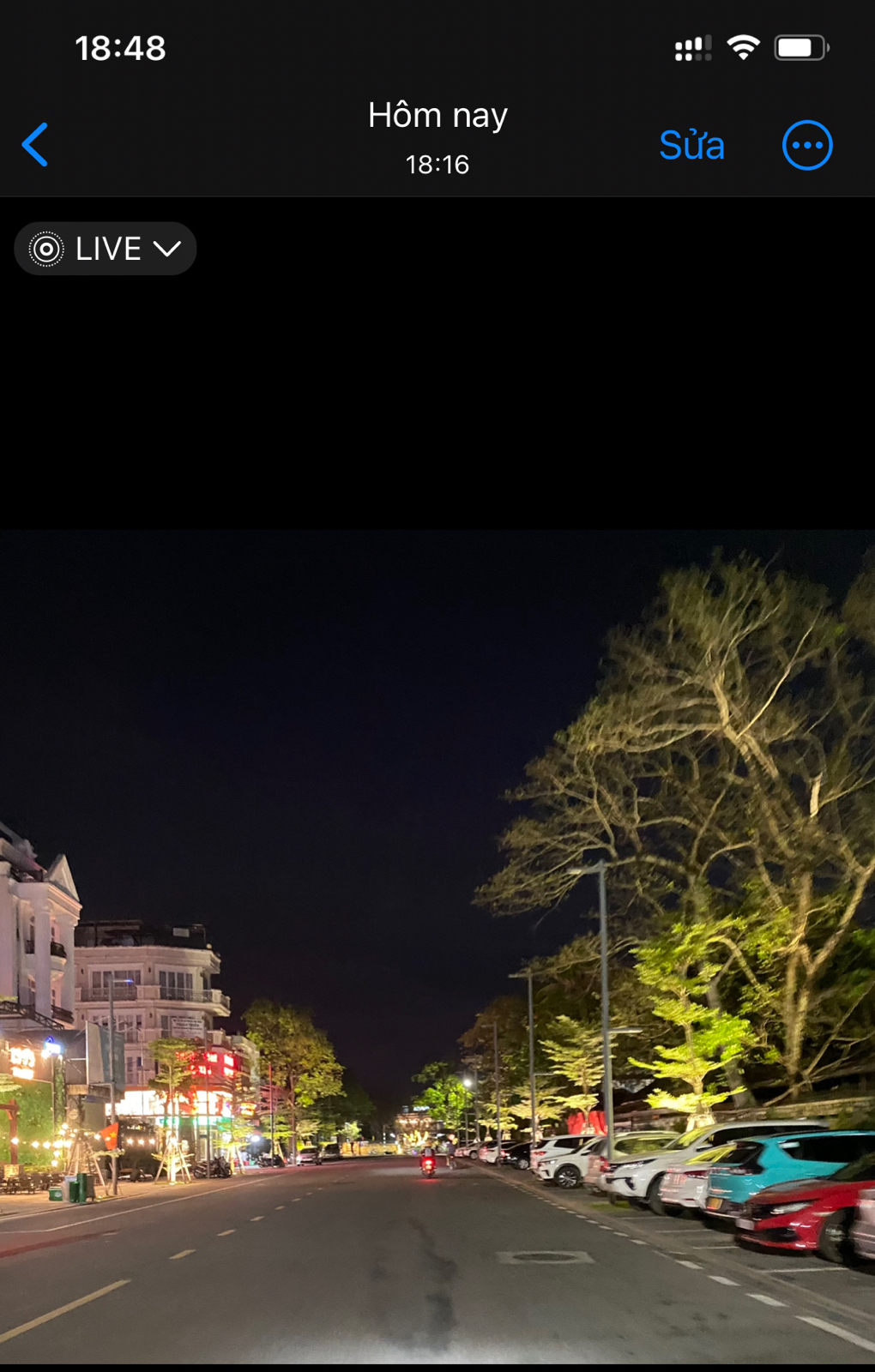Viewport: 875px width, 1372px height.
Task: Expand the LIVE photo dropdown
Action: (x=106, y=249)
